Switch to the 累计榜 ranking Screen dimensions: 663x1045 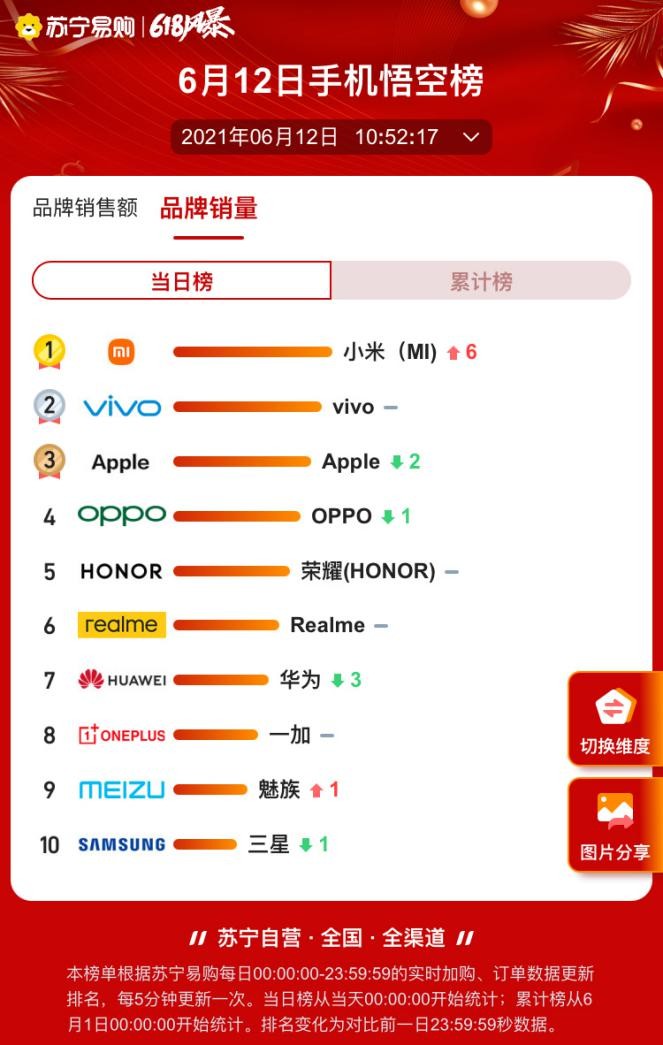(x=481, y=281)
